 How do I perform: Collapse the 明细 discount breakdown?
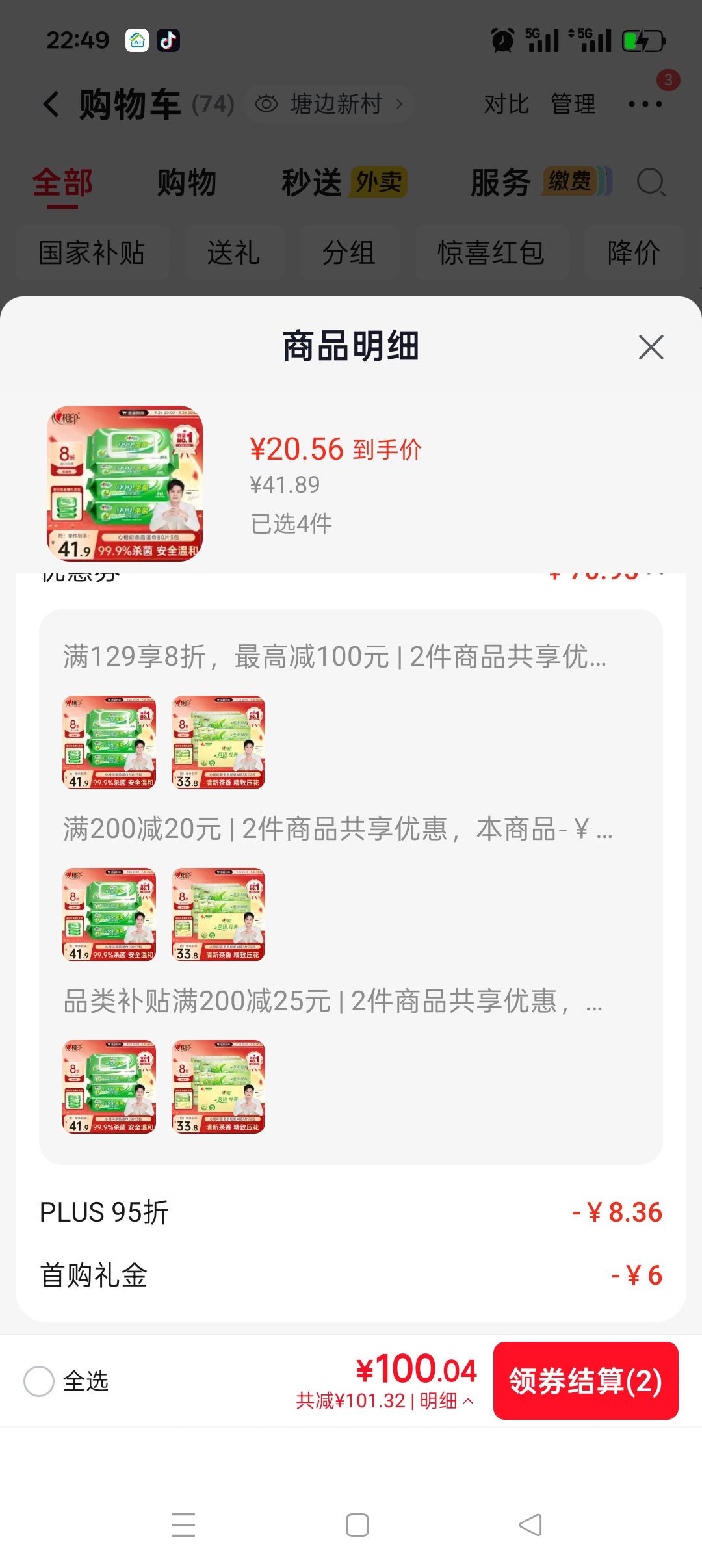(x=446, y=1400)
